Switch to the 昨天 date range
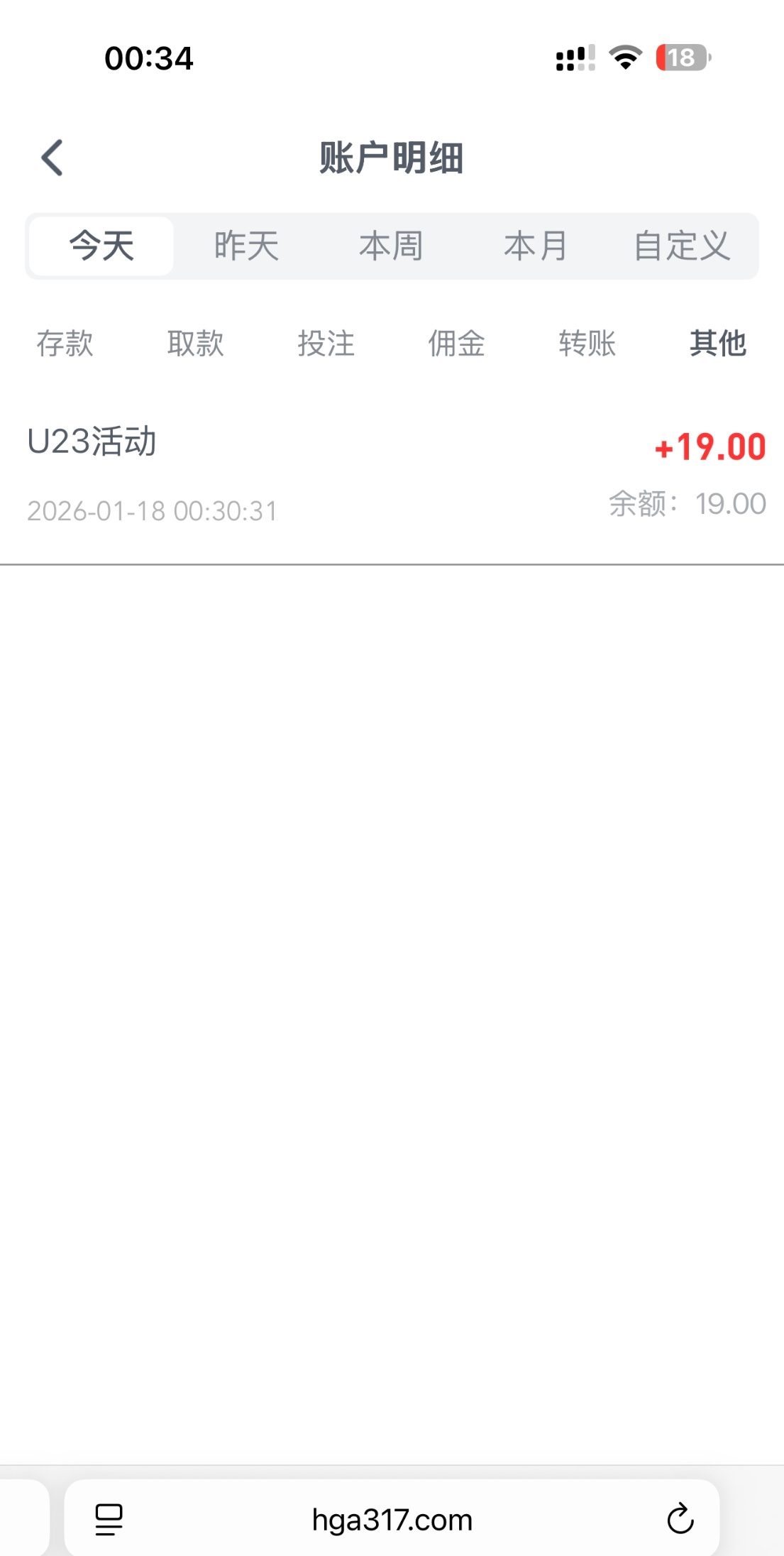Viewport: 784px width, 1556px height. (246, 246)
